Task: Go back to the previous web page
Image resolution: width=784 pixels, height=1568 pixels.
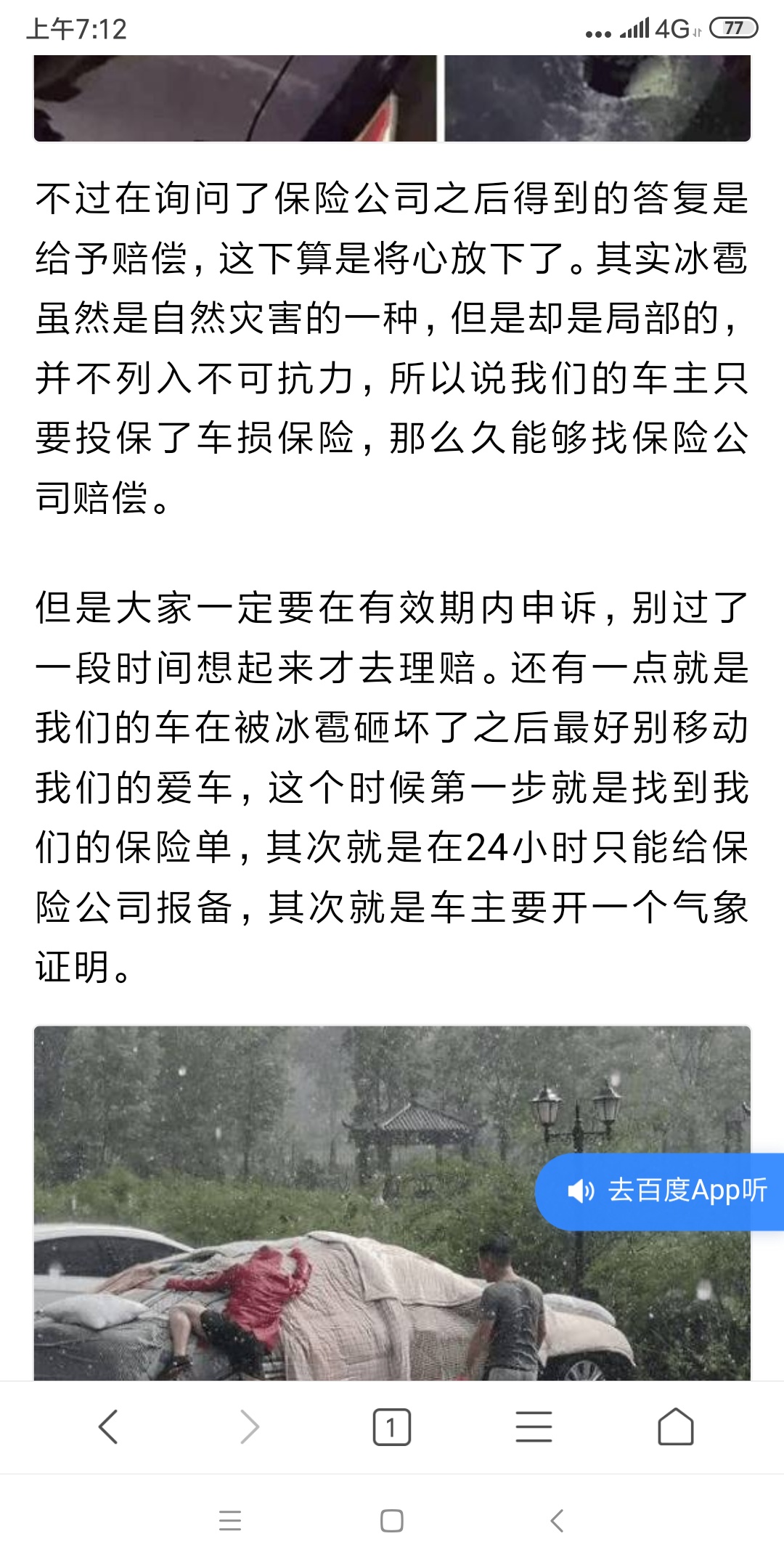Action: 108,1426
